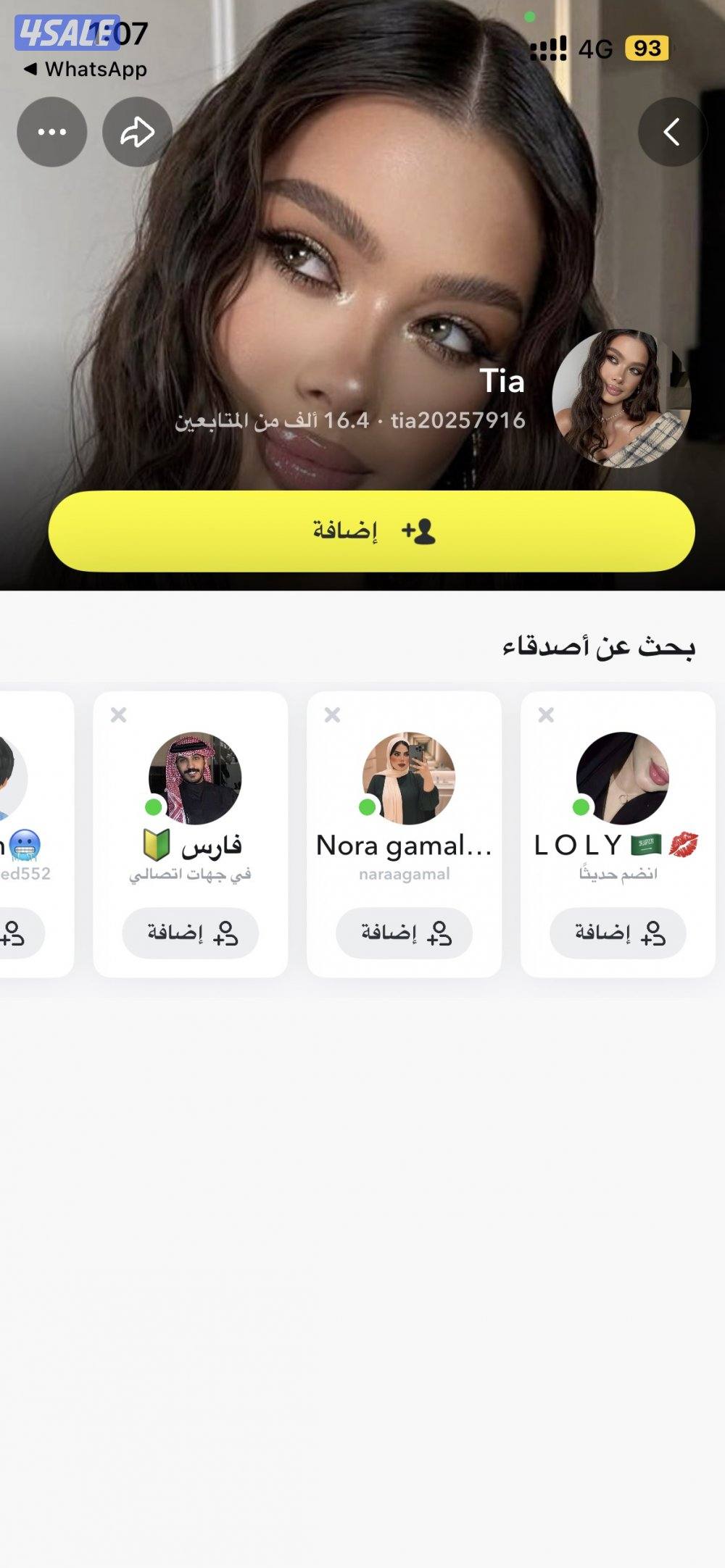Open the three-dot options menu
The width and height of the screenshot is (725, 1568).
49,131
